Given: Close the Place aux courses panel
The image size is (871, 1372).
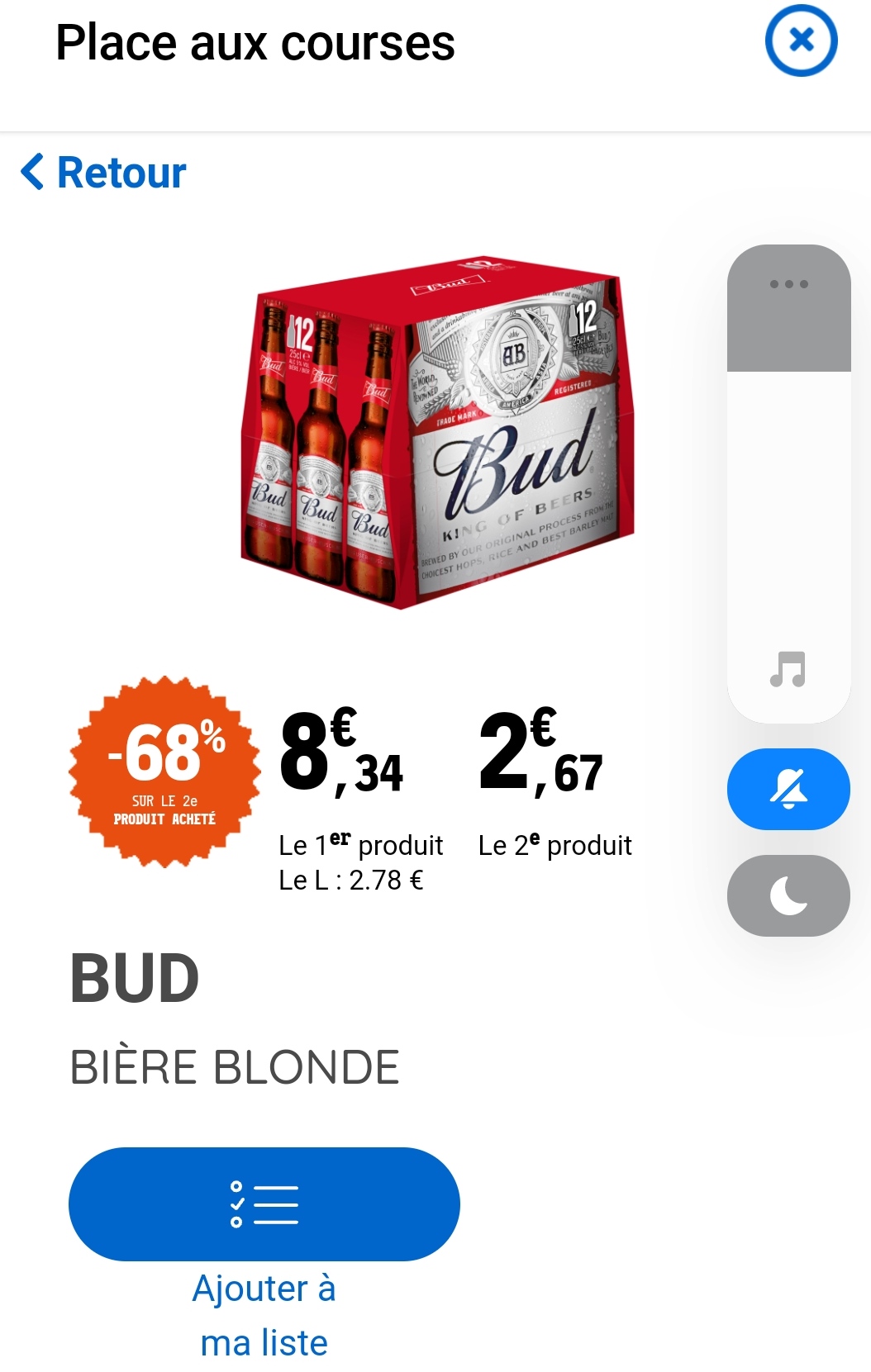Looking at the screenshot, I should click(801, 40).
